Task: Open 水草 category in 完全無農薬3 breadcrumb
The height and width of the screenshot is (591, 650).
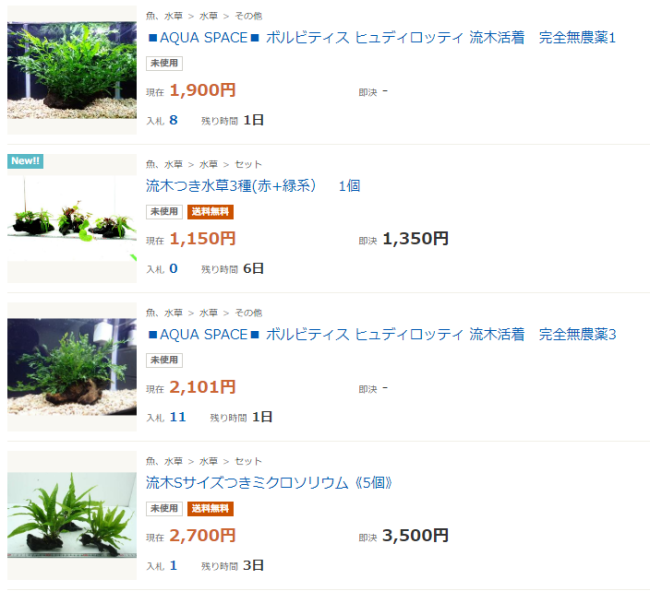Action: 208,312
